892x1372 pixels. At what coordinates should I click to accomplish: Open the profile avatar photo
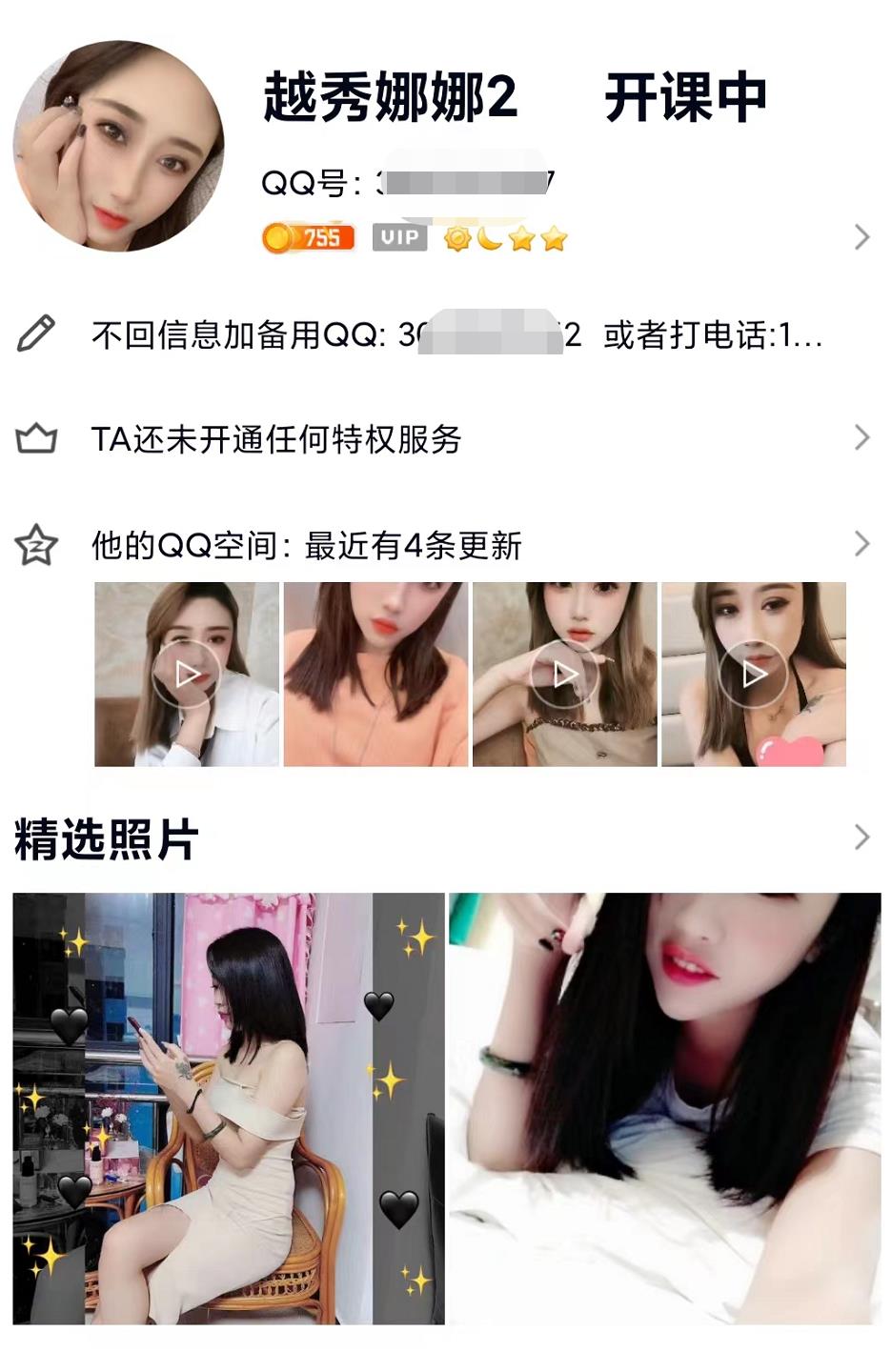(118, 146)
